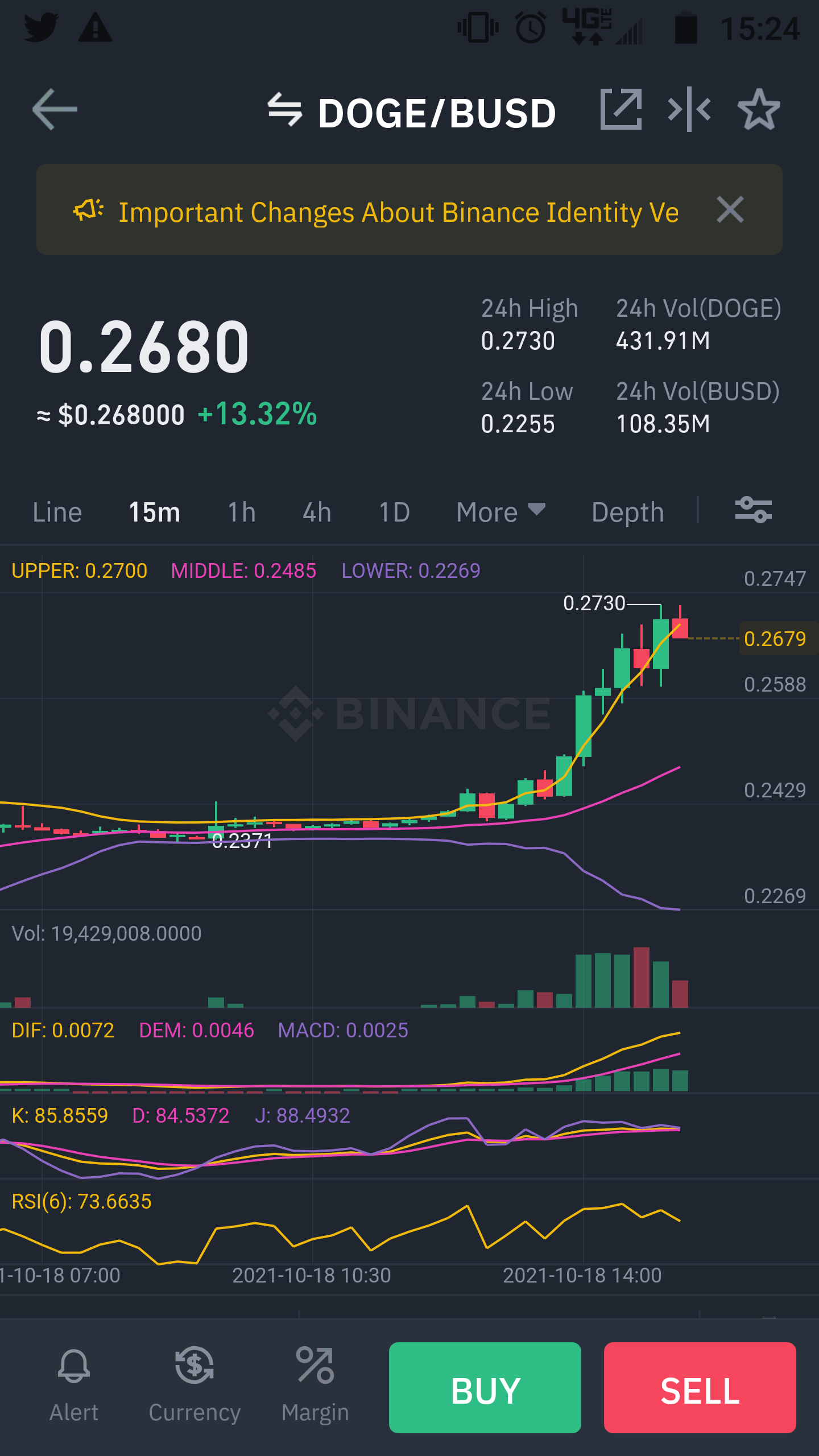Select the 1h interval
Screen dimensions: 819x1456
click(242, 512)
